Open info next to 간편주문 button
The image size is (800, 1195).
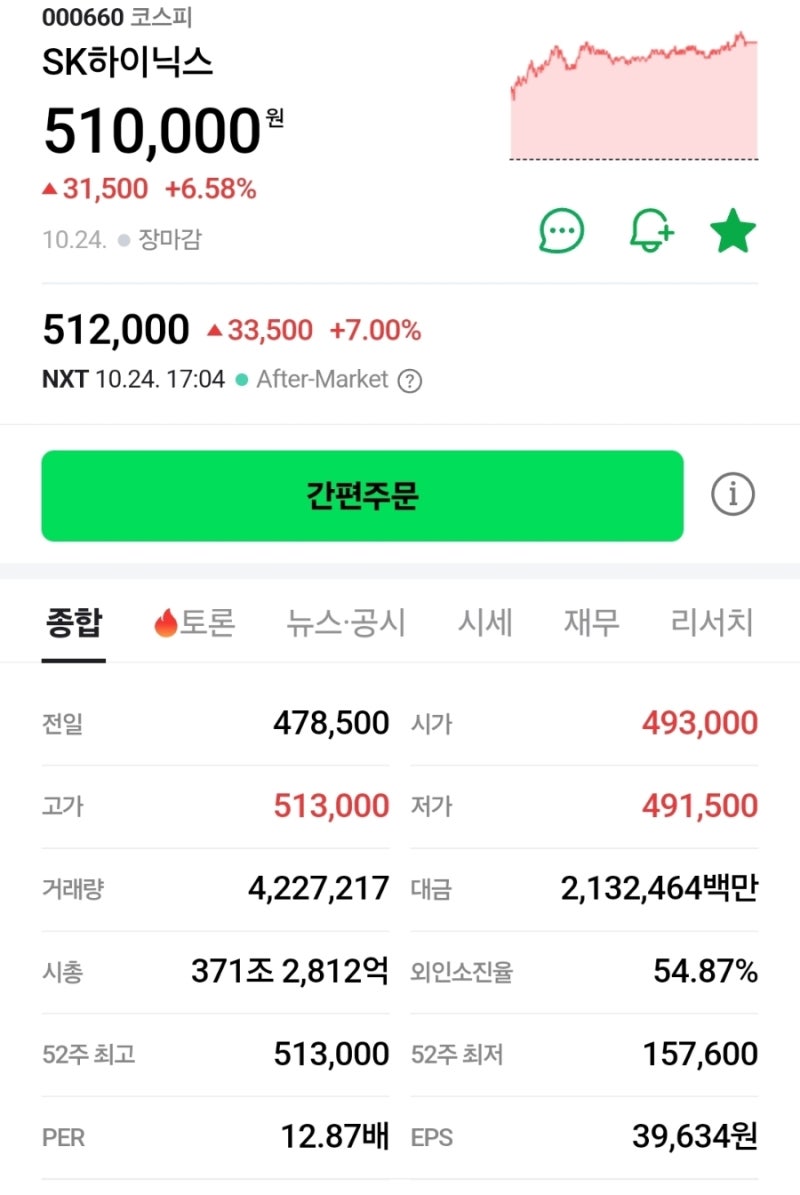tap(733, 495)
